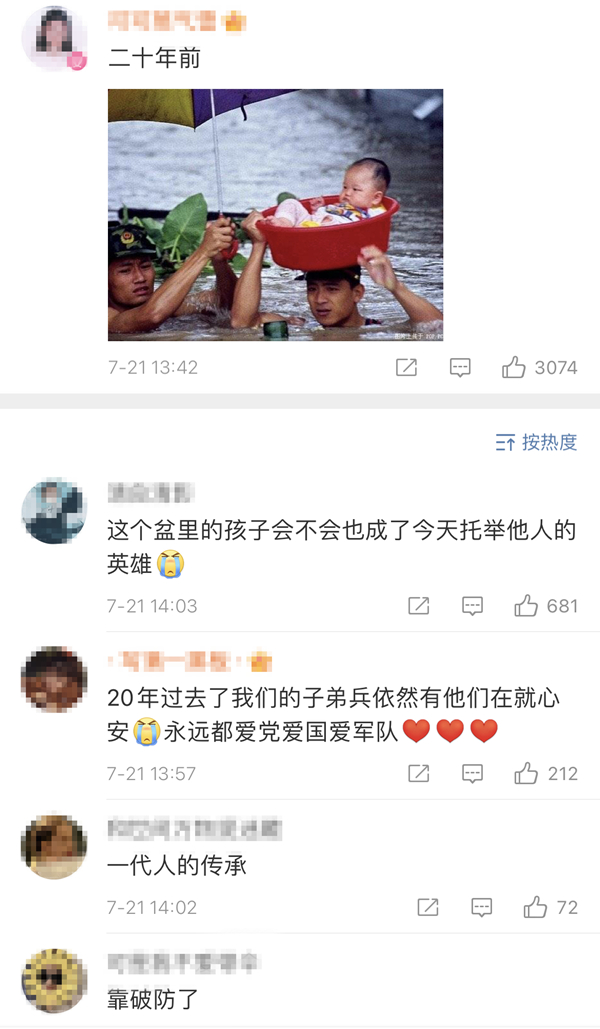Repost the 二十年前 post

coord(406,368)
